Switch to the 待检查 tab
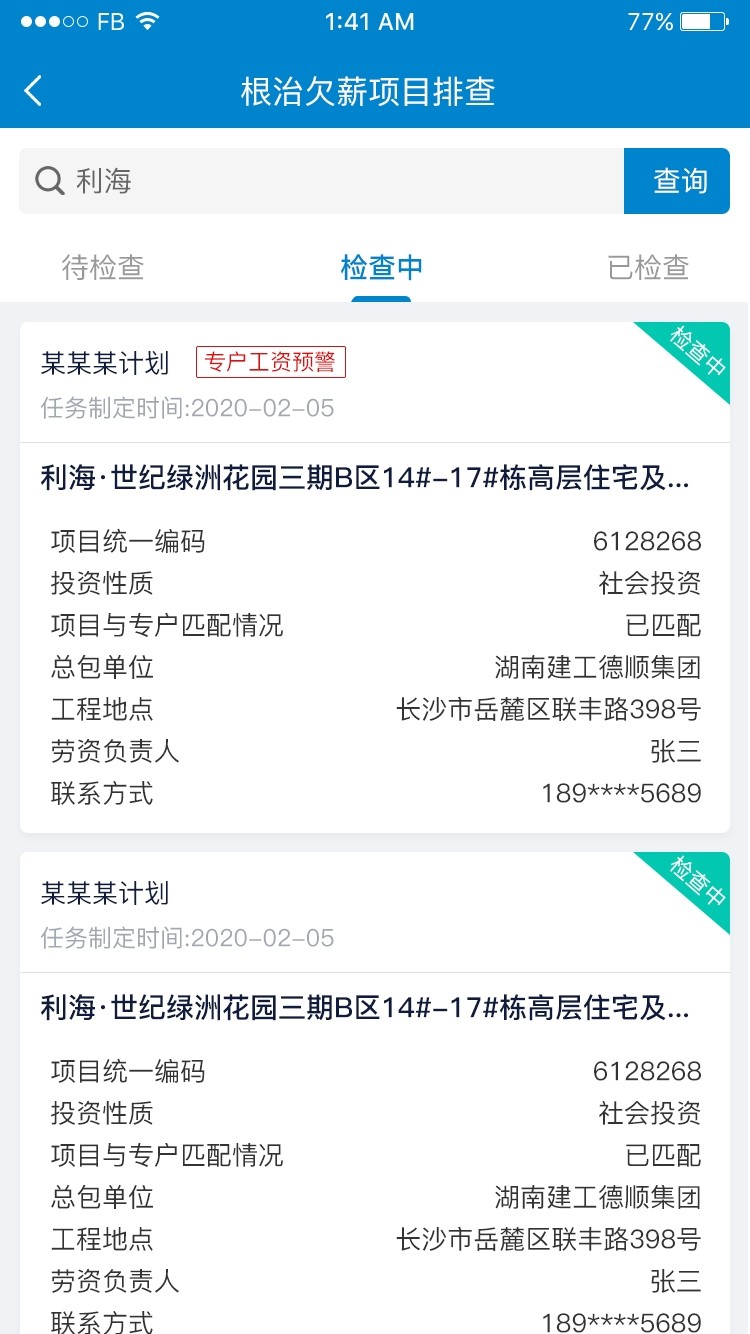 (x=103, y=267)
